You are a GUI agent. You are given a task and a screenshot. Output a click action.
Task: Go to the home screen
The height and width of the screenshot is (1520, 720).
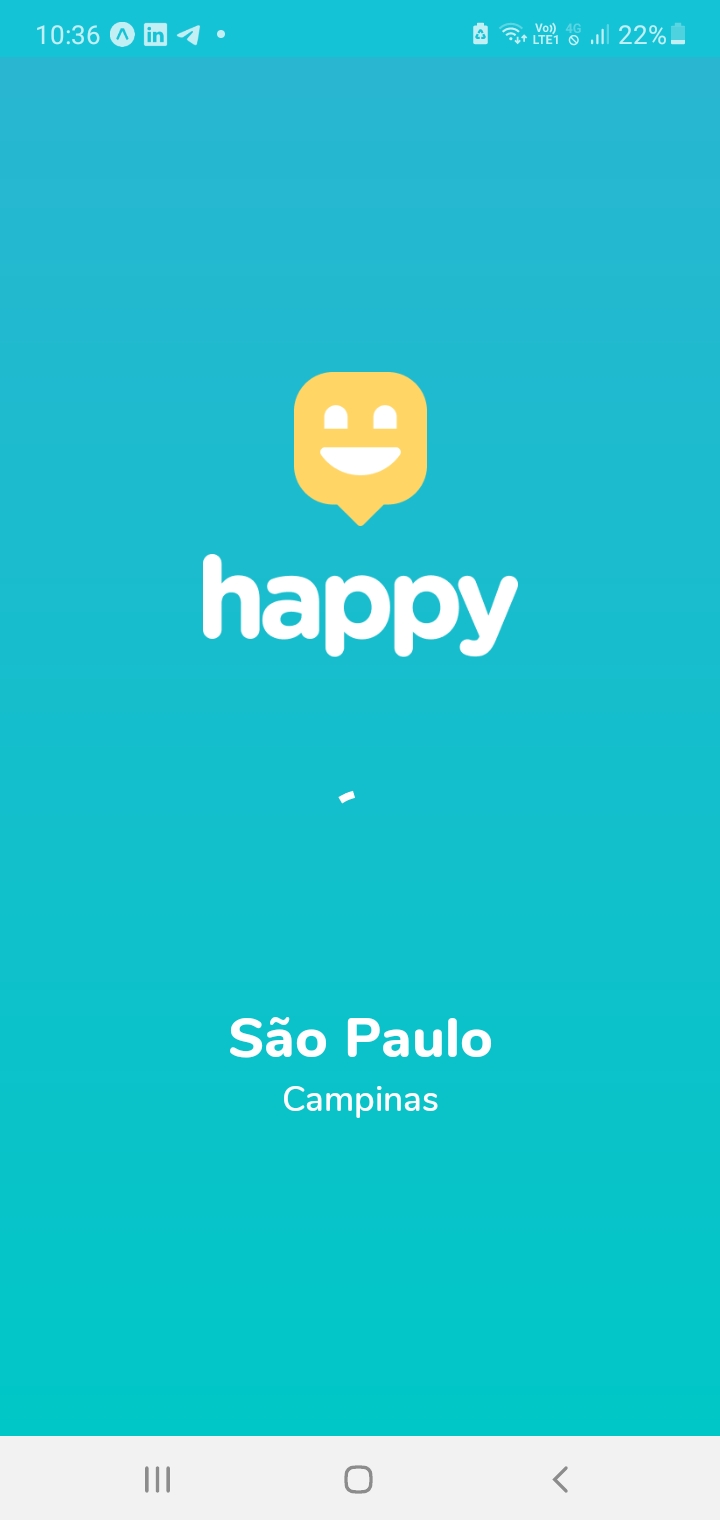click(x=359, y=1479)
